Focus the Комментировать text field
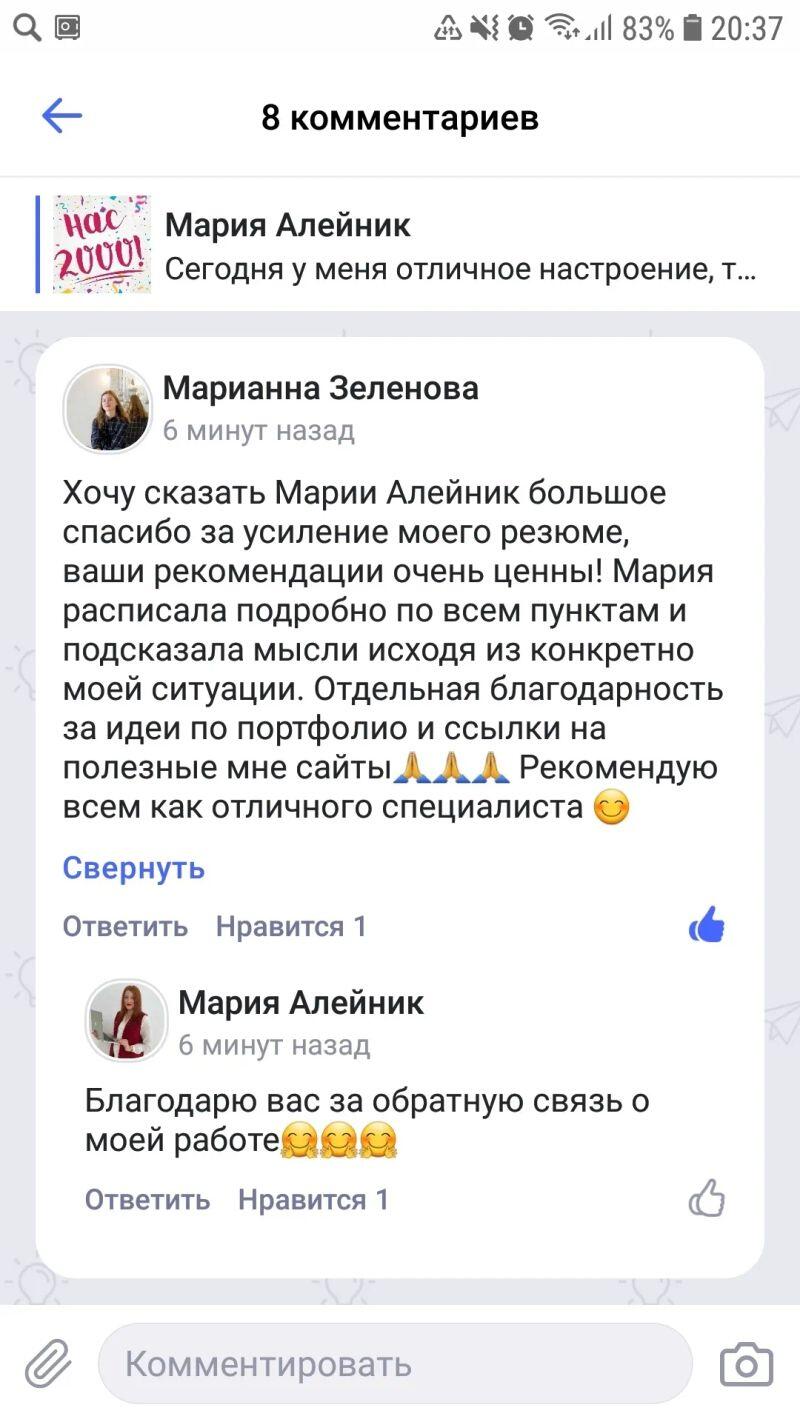This screenshot has height=1422, width=800. [395, 1364]
